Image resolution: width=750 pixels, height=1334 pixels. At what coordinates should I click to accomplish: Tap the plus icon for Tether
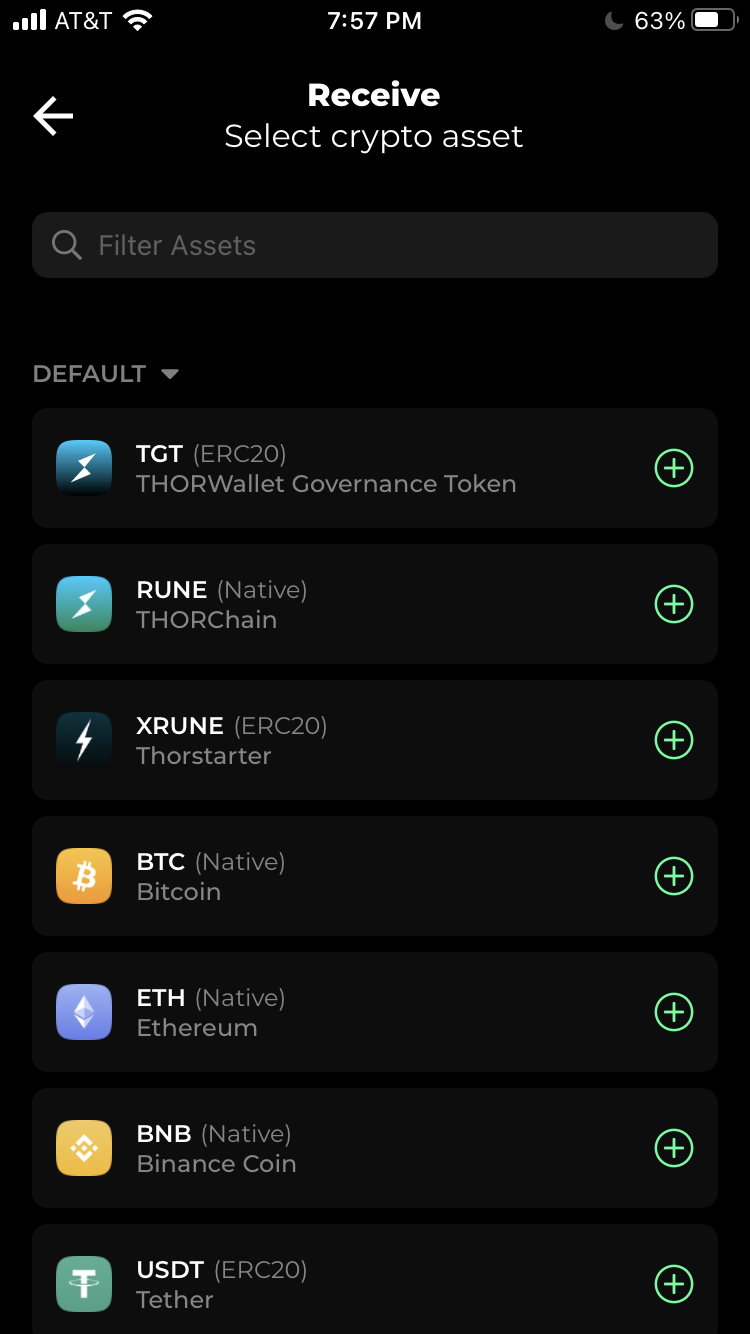coord(673,1284)
